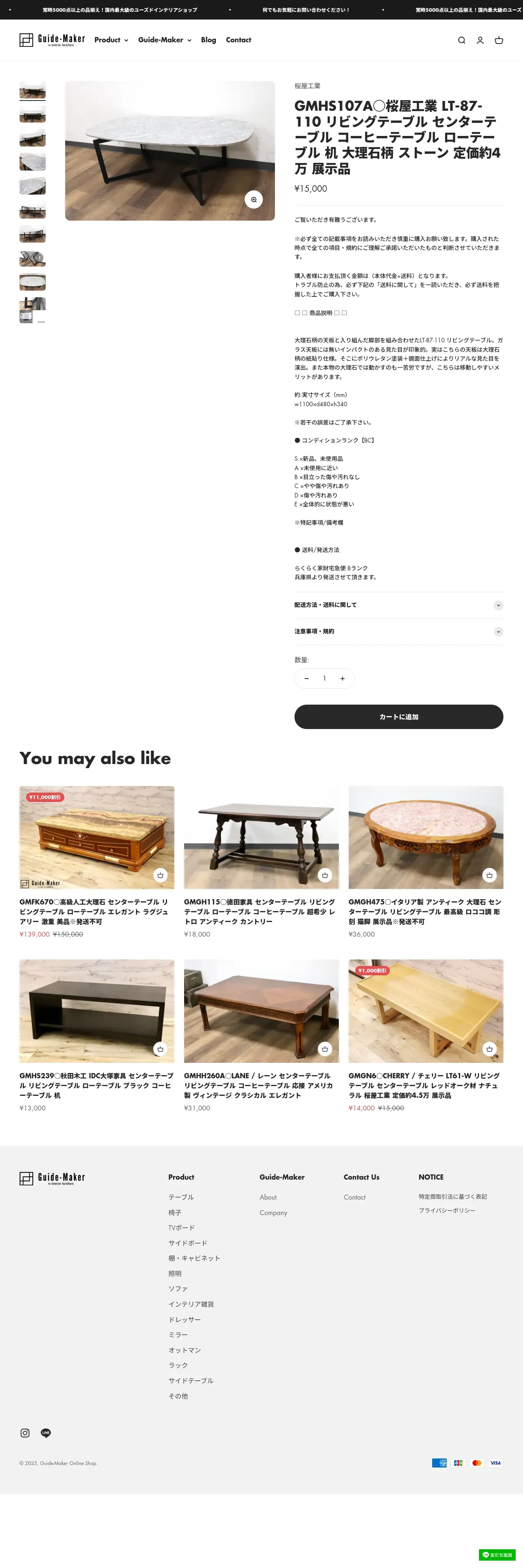The height and width of the screenshot is (1568, 523).
Task: Decrease quantity with minus button
Action: click(306, 678)
